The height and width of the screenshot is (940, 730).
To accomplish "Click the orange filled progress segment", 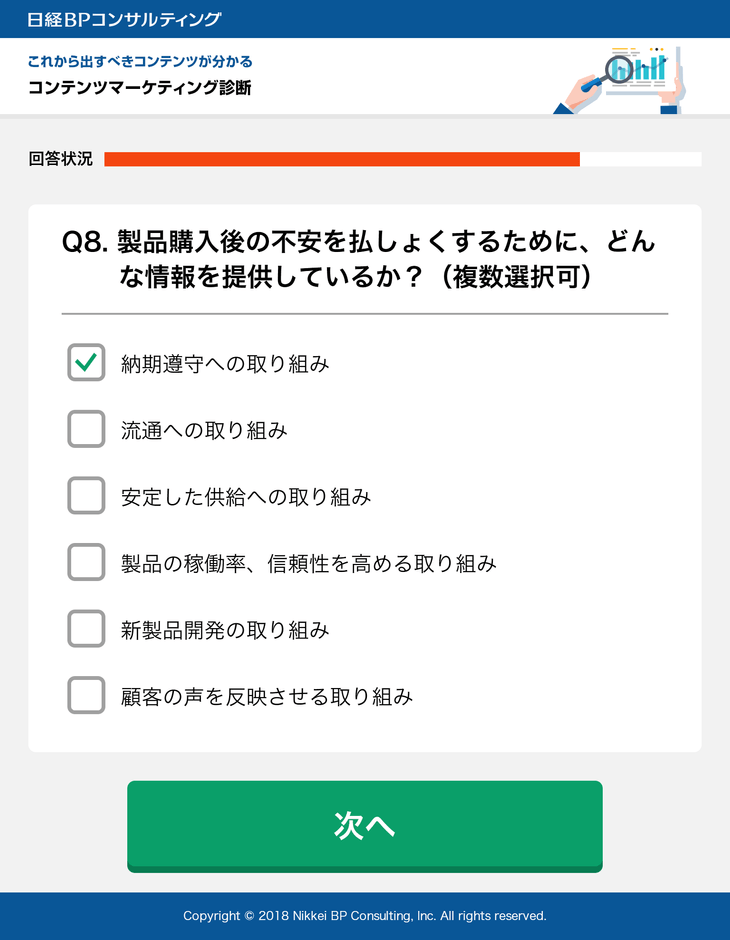I will pos(340,158).
